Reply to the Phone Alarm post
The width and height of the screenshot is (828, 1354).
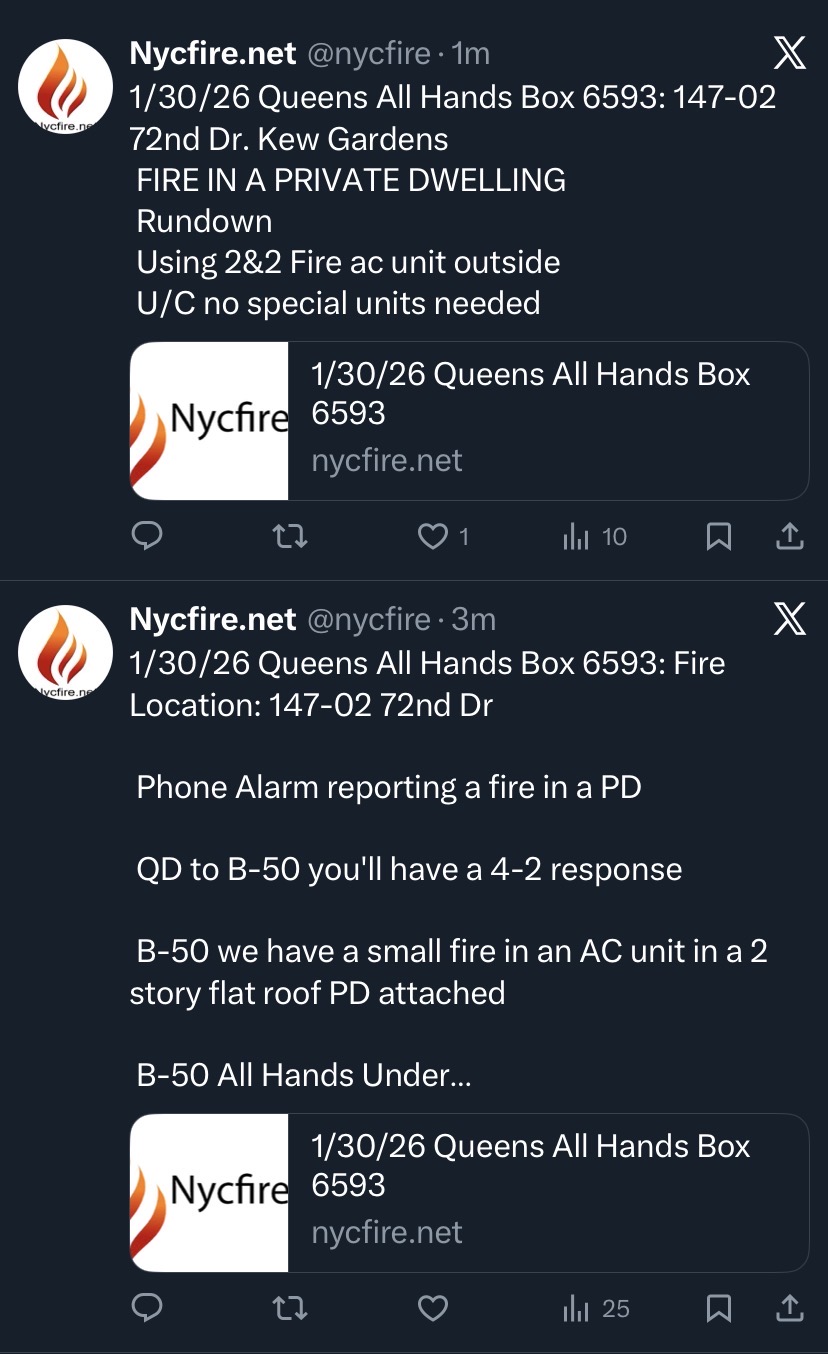pos(147,1307)
